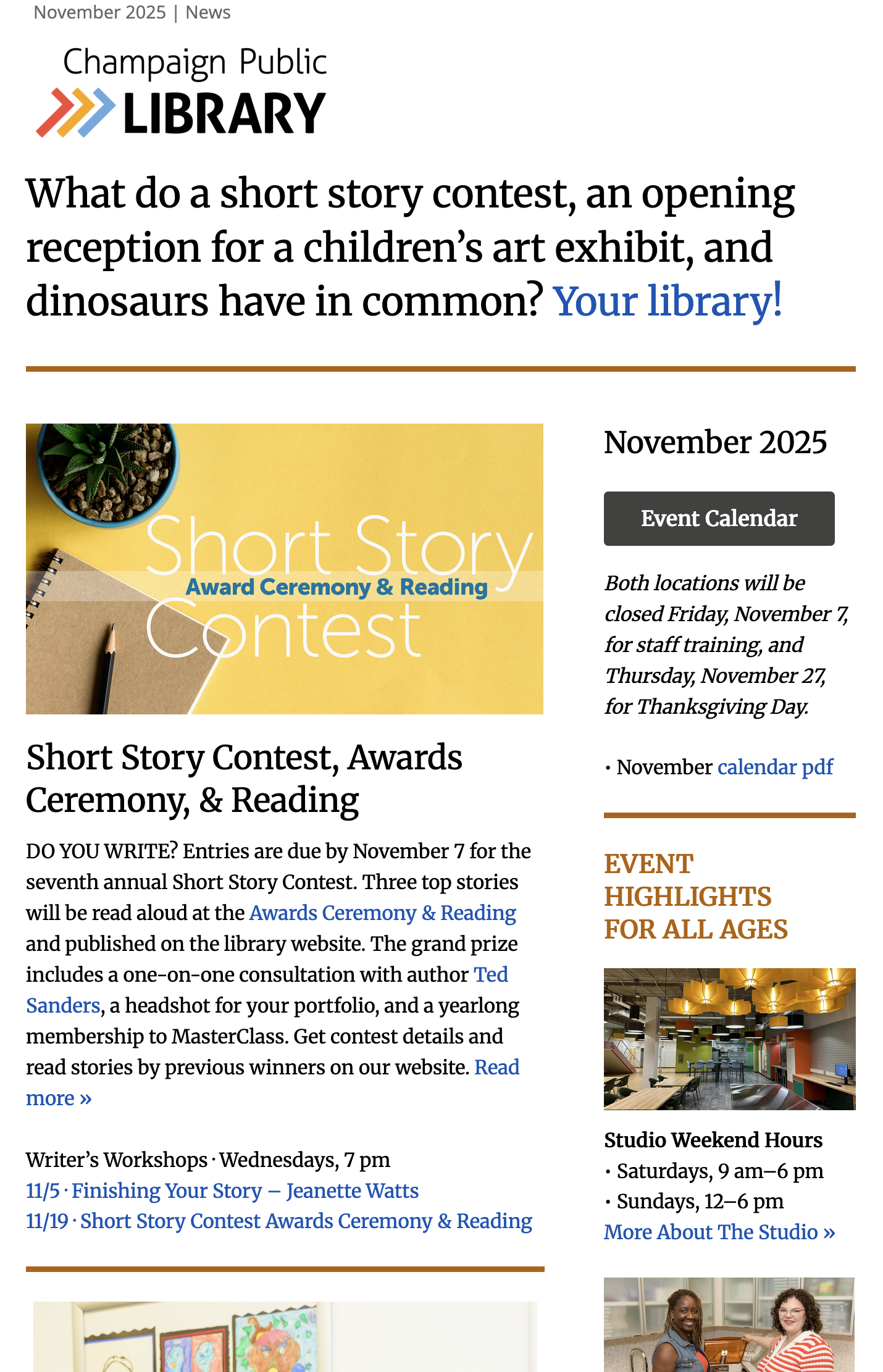Download the November calendar pdf

point(775,767)
